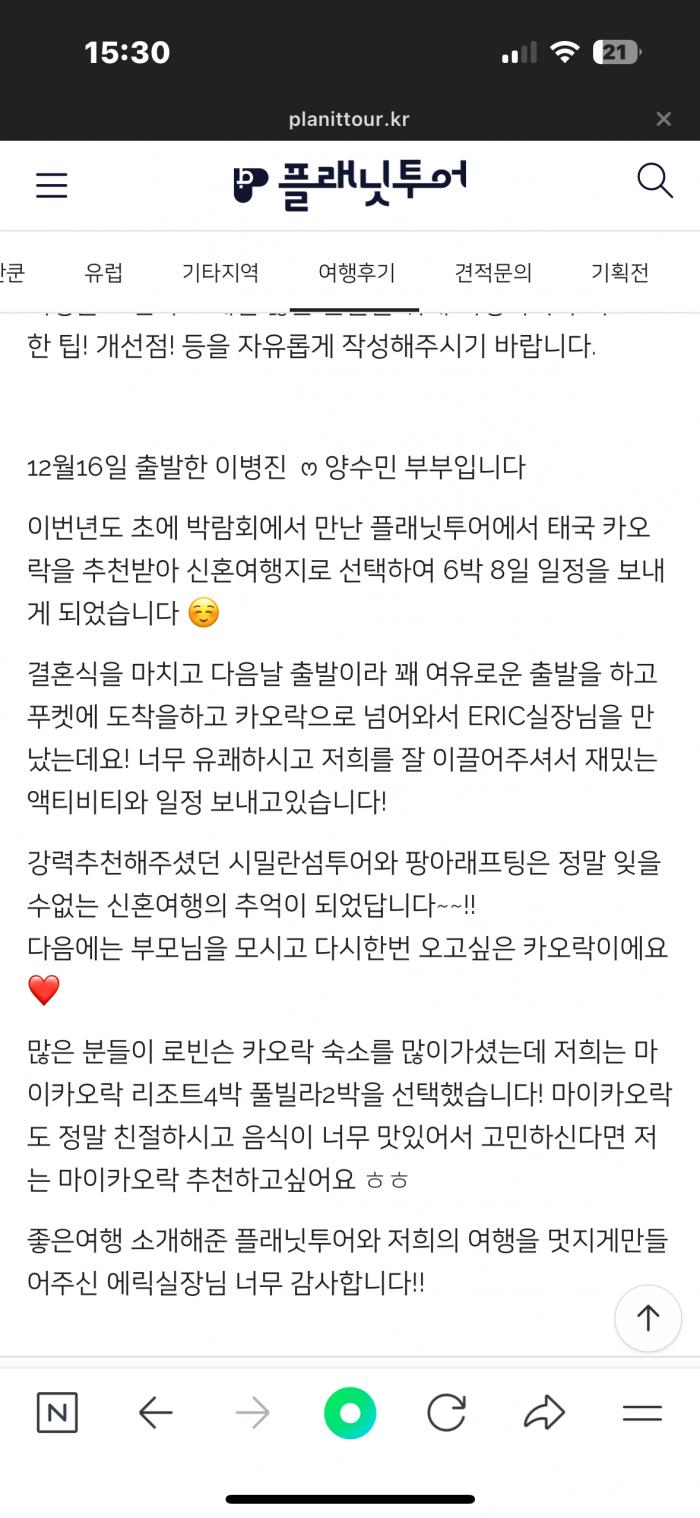Screen dimensions: 700x1518
Task: Switch to the 기타지역 tab
Action: (x=220, y=272)
